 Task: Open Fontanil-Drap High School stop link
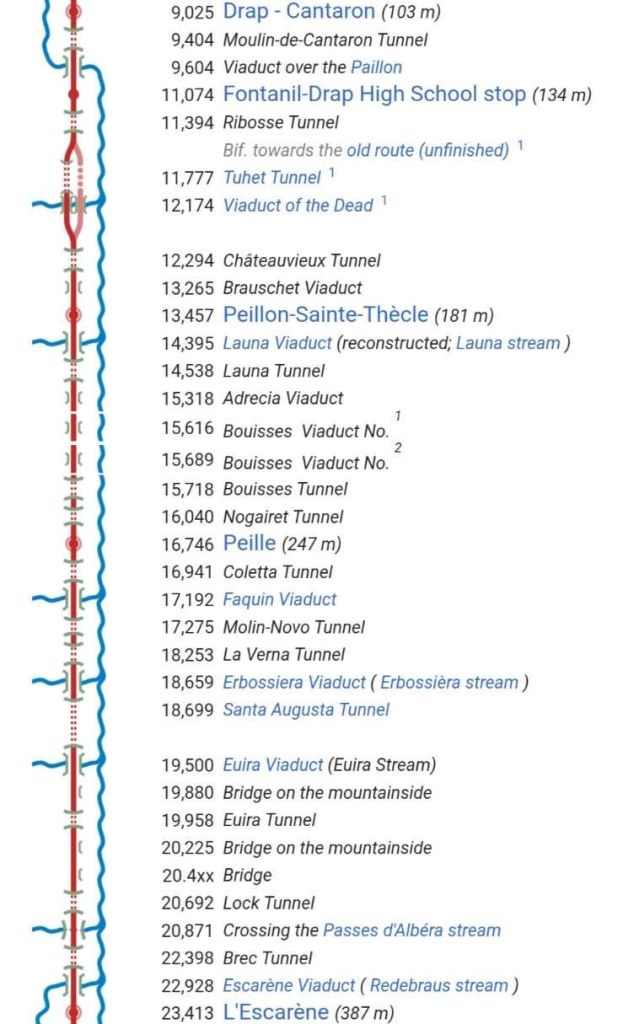click(x=374, y=94)
